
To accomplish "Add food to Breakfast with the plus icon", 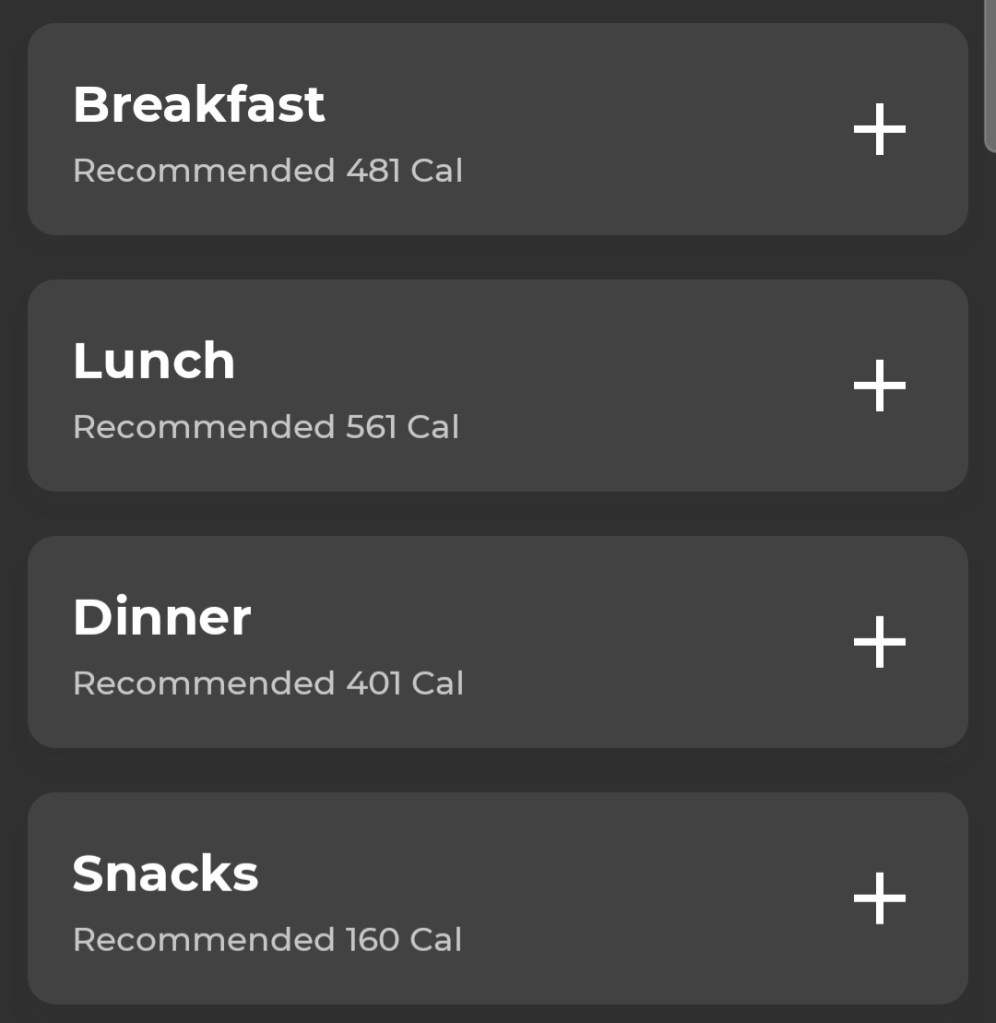I will (x=879, y=130).
